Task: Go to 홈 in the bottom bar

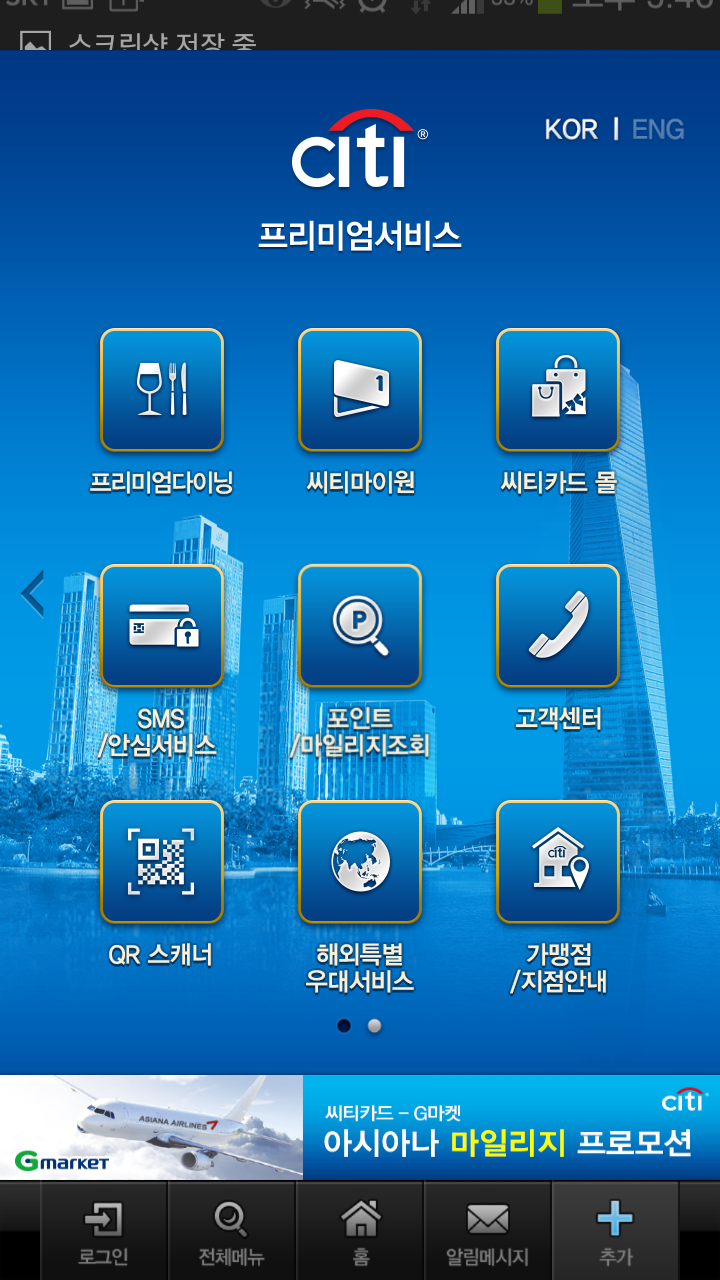Action: 360,1232
